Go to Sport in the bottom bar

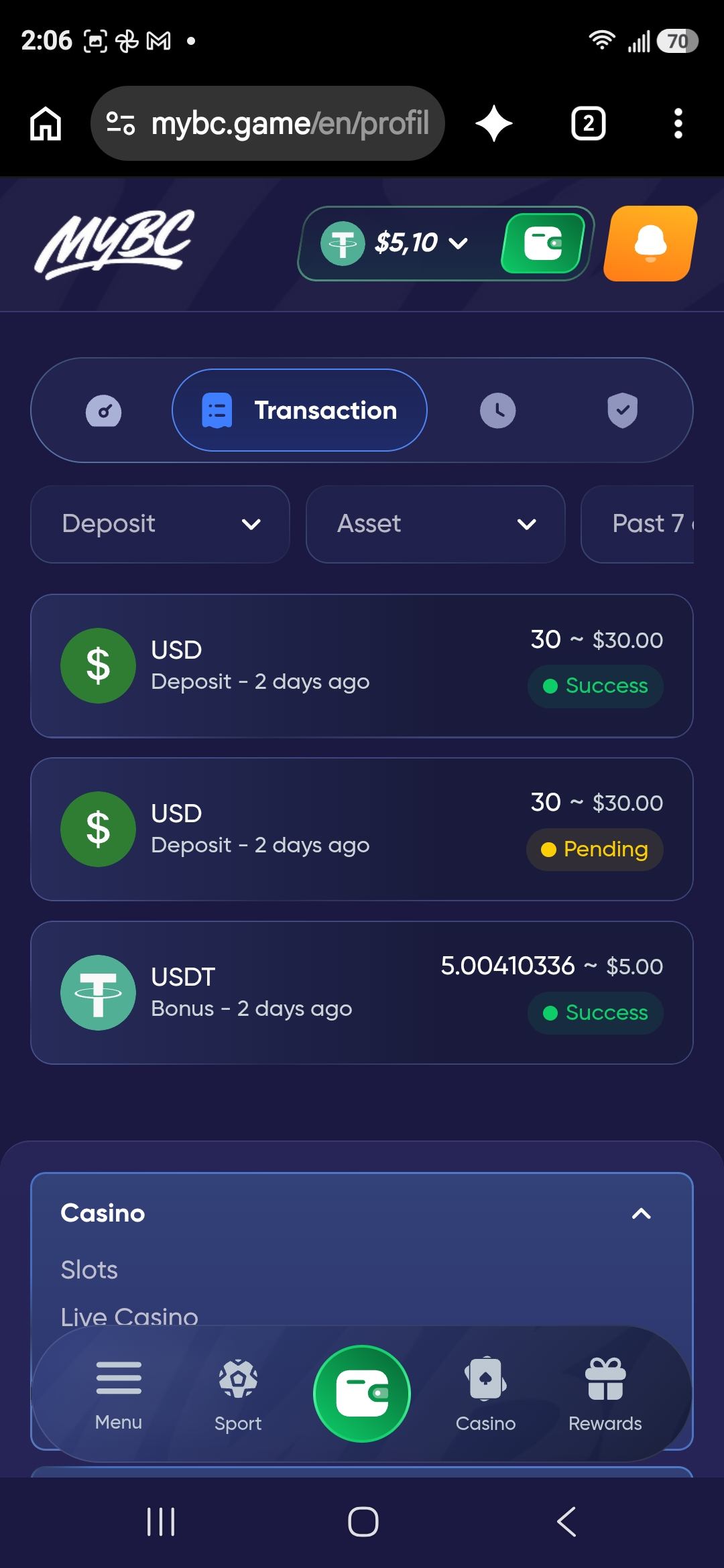tap(238, 1395)
